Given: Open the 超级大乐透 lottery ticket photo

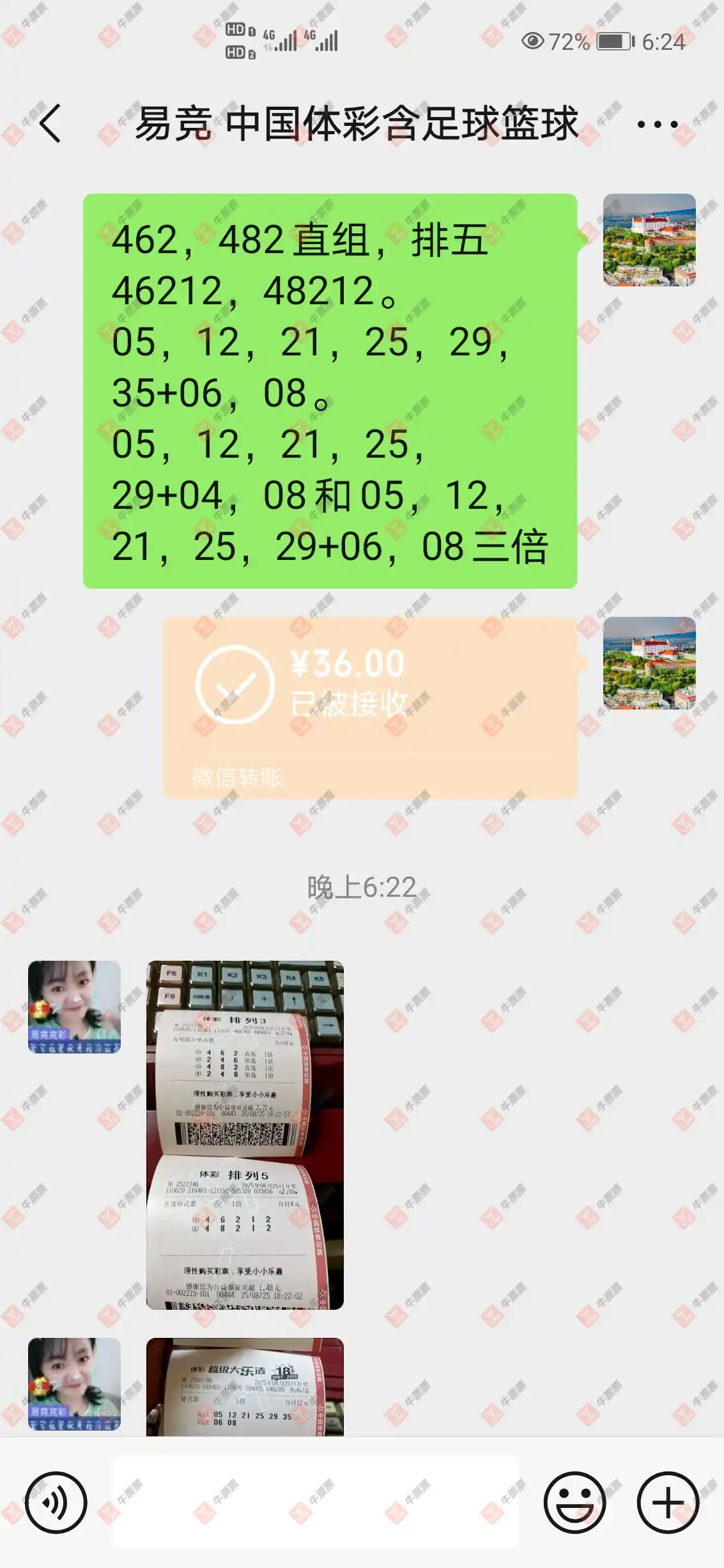Looking at the screenshot, I should click(245, 1387).
